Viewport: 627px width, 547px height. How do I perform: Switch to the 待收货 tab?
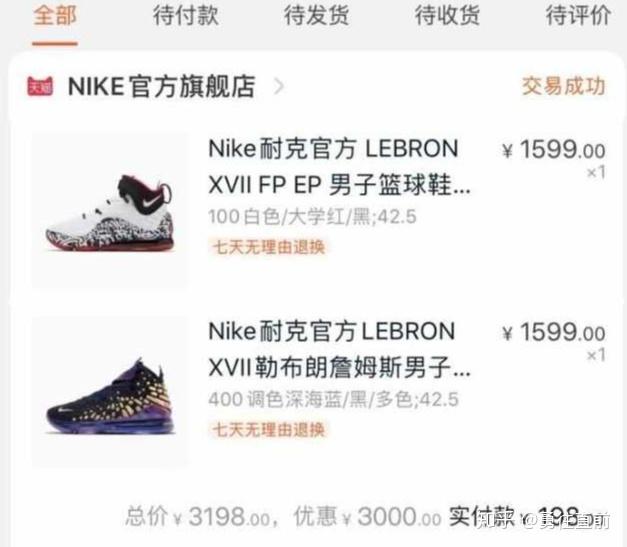[x=447, y=15]
